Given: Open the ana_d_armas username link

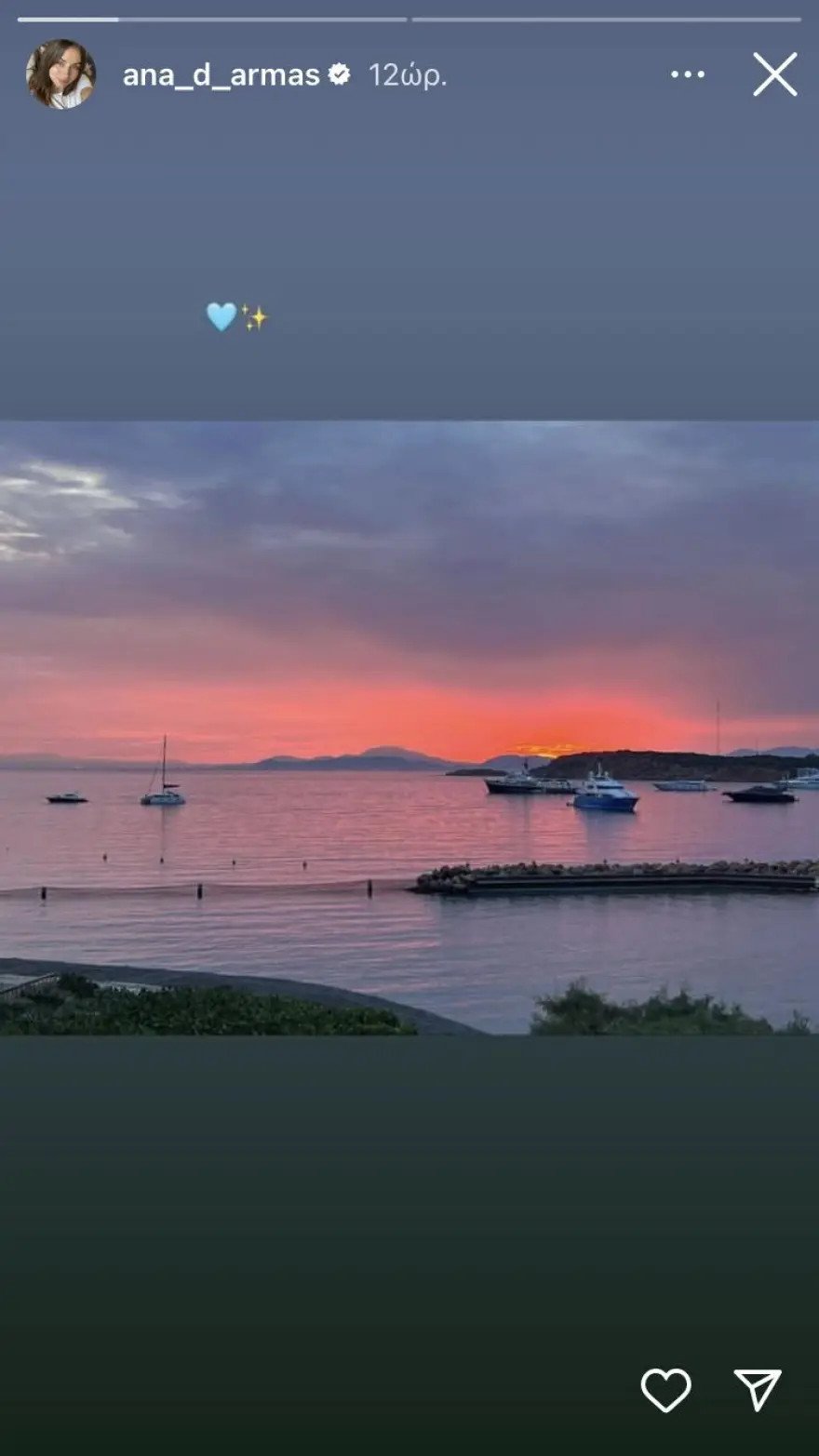Looking at the screenshot, I should pyautogui.click(x=222, y=75).
